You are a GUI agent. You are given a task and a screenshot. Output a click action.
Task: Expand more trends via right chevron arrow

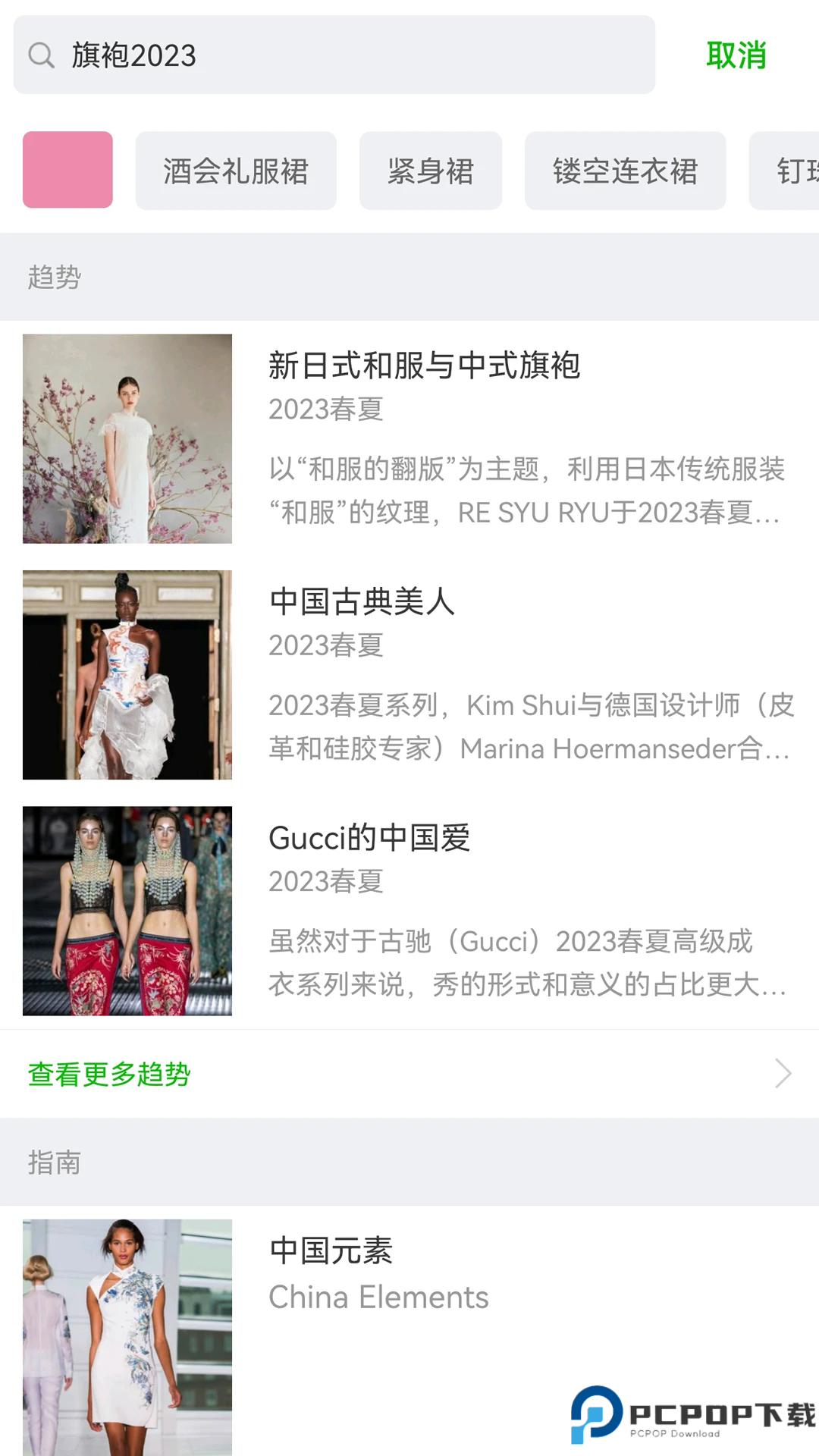[x=782, y=1074]
